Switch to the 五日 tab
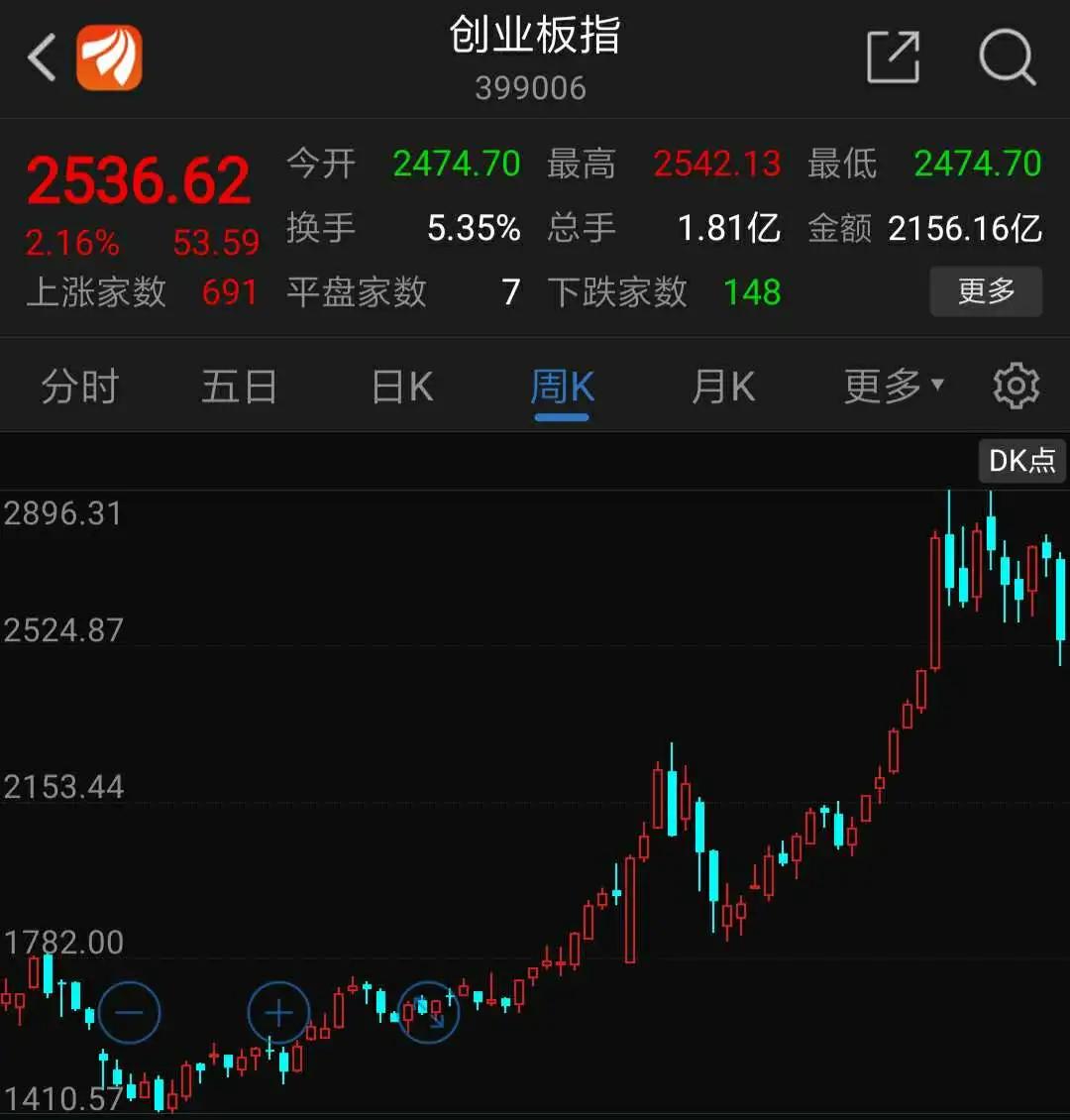Image resolution: width=1070 pixels, height=1120 pixels. [x=238, y=387]
